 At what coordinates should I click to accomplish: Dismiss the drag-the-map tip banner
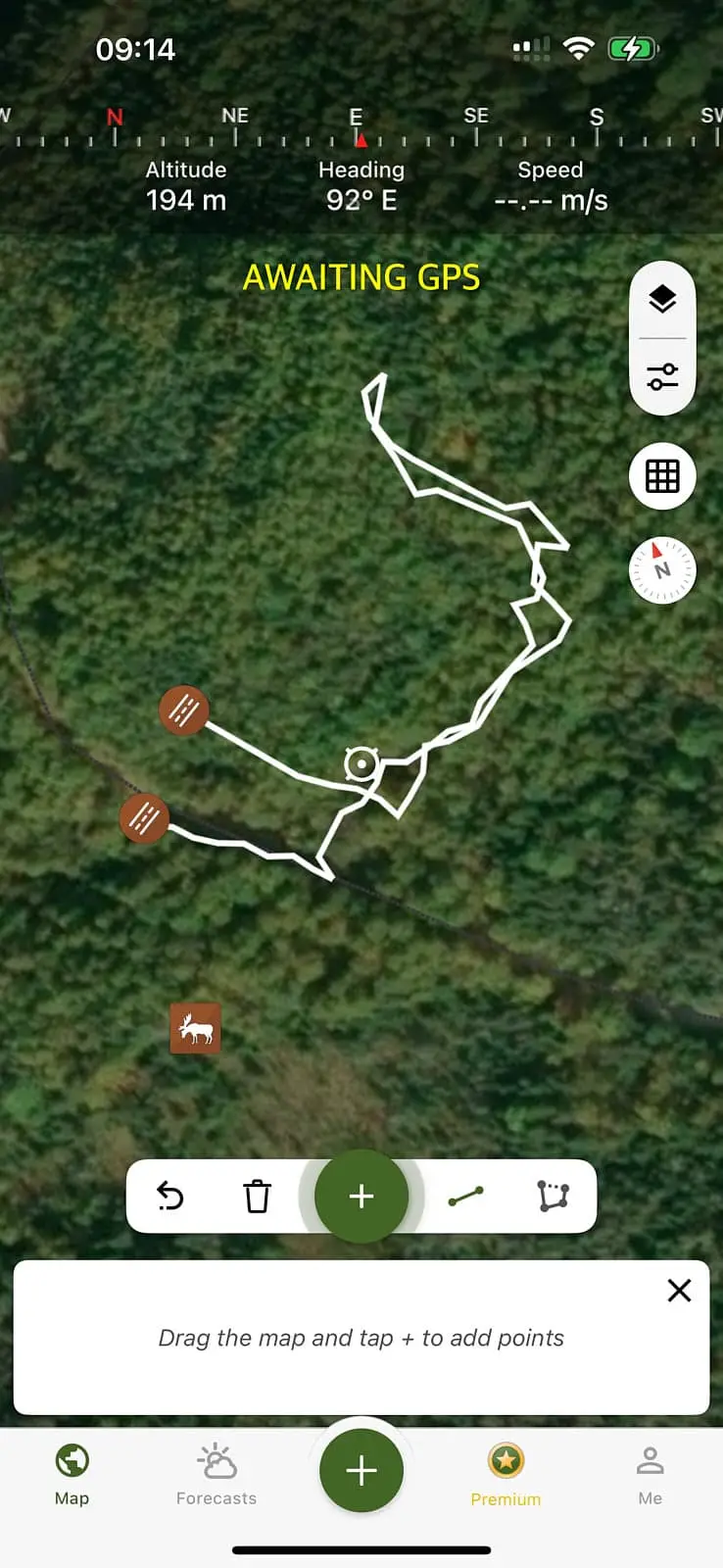(x=679, y=1291)
